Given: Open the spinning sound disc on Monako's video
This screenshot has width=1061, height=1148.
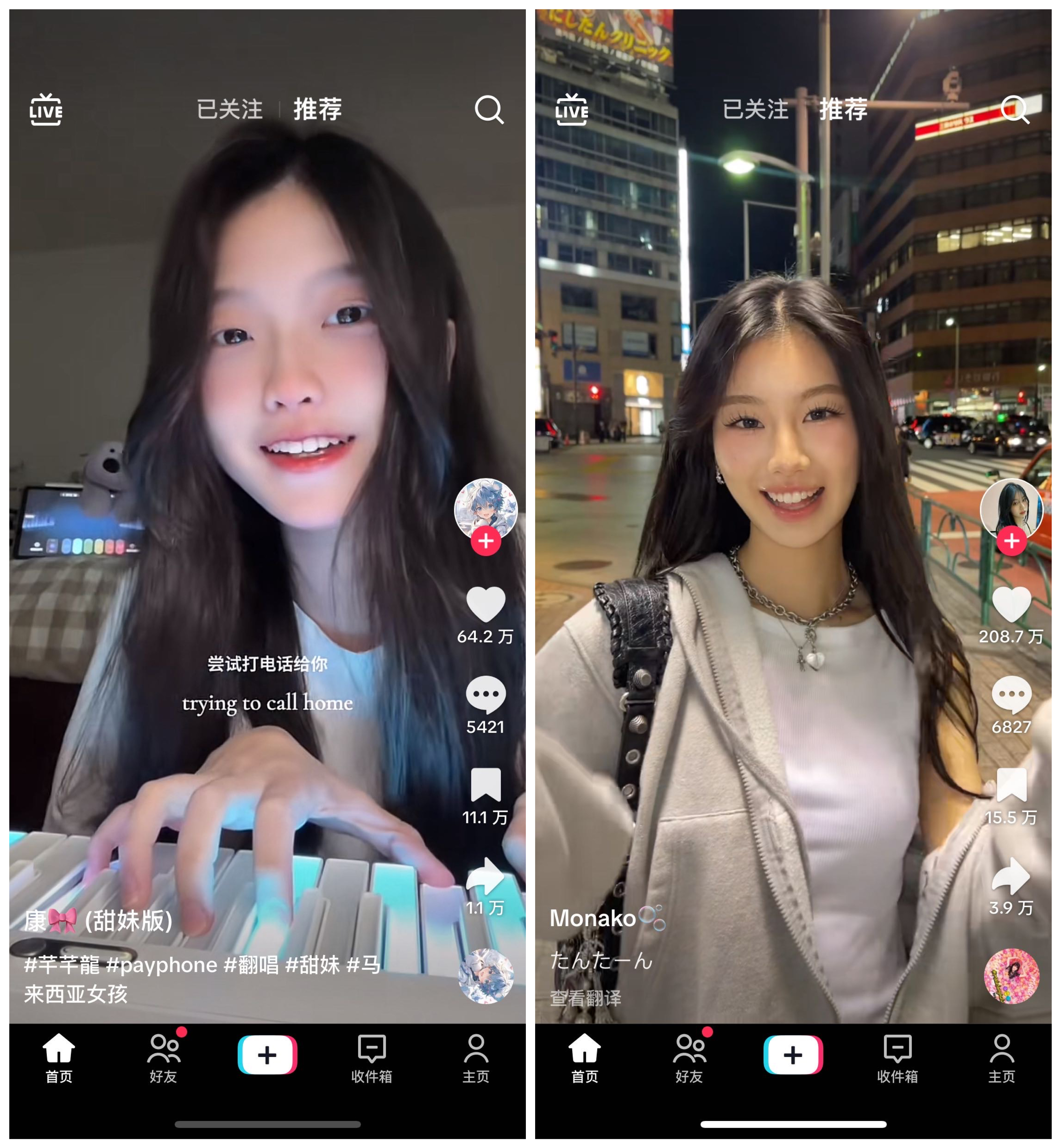Looking at the screenshot, I should 1012,976.
